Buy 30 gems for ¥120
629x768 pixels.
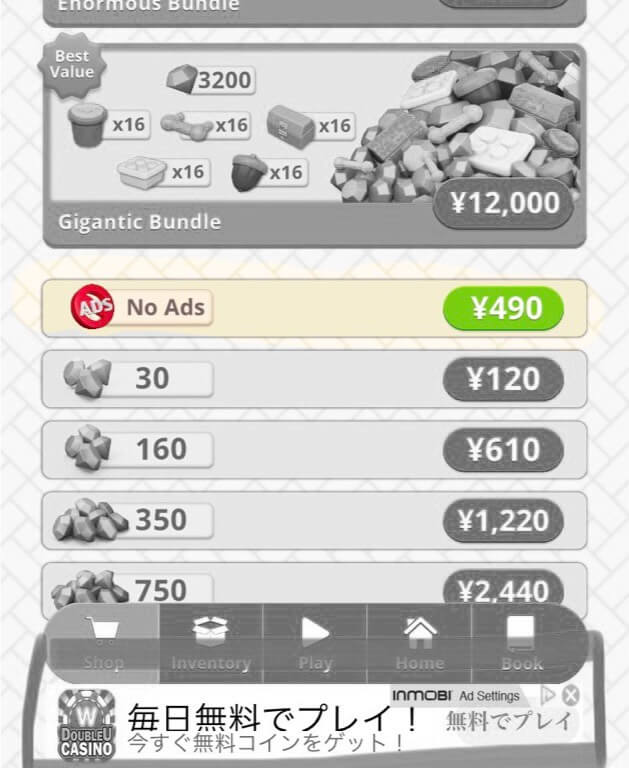pyautogui.click(x=503, y=379)
